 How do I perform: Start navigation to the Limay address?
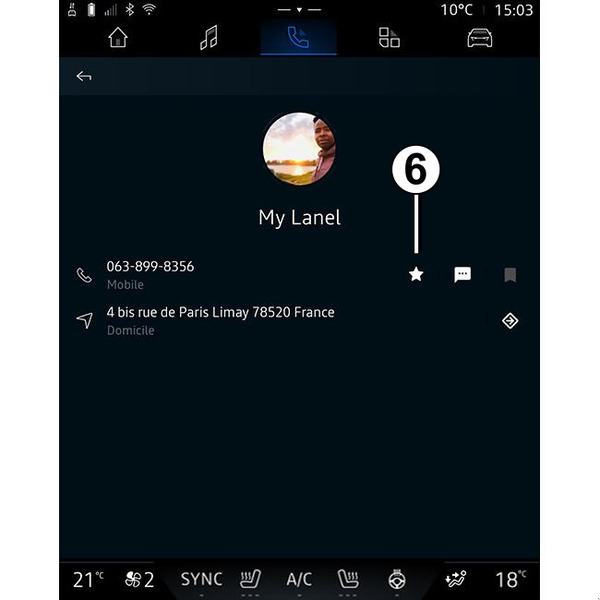510,321
